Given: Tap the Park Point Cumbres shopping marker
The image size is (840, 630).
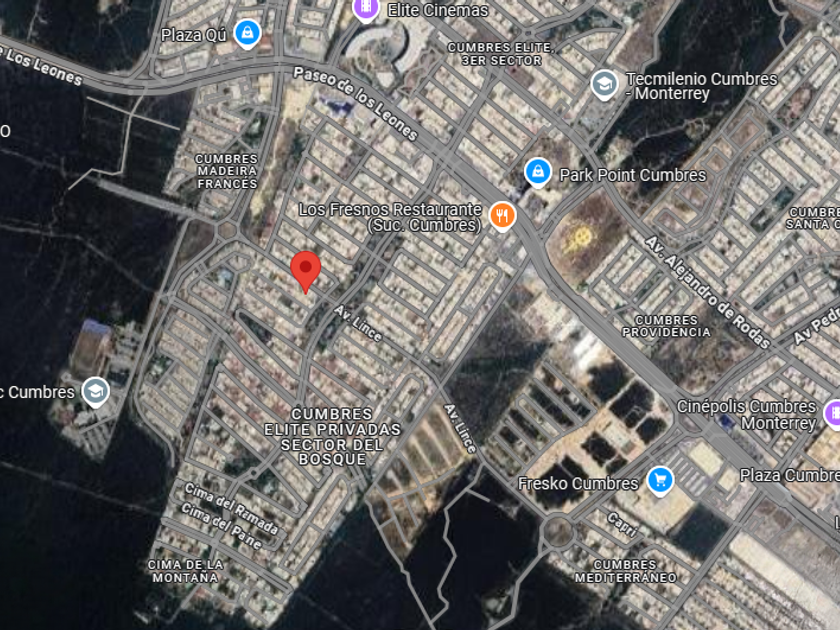Looking at the screenshot, I should [x=538, y=173].
